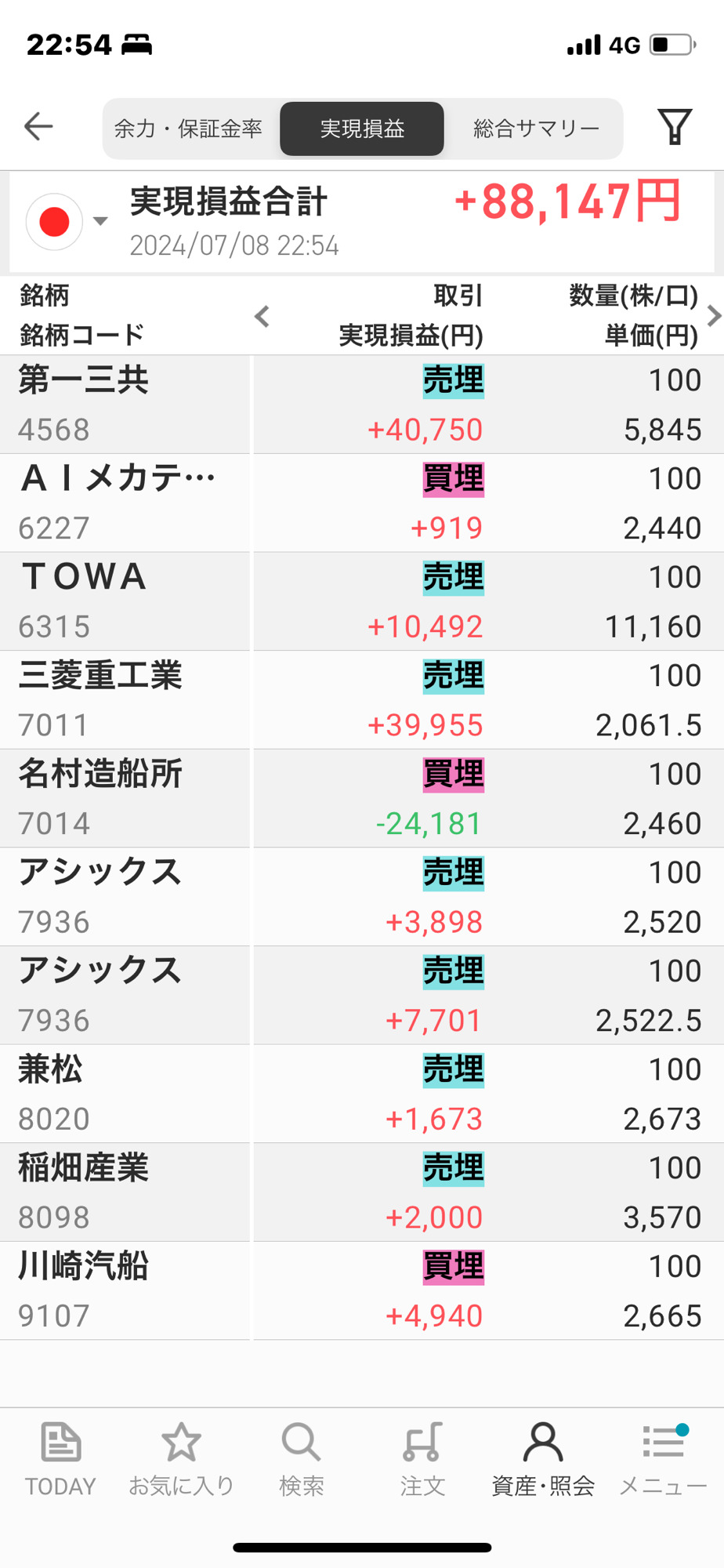Image resolution: width=724 pixels, height=1568 pixels.
Task: Open the メニュー tab
Action: coord(664,1459)
